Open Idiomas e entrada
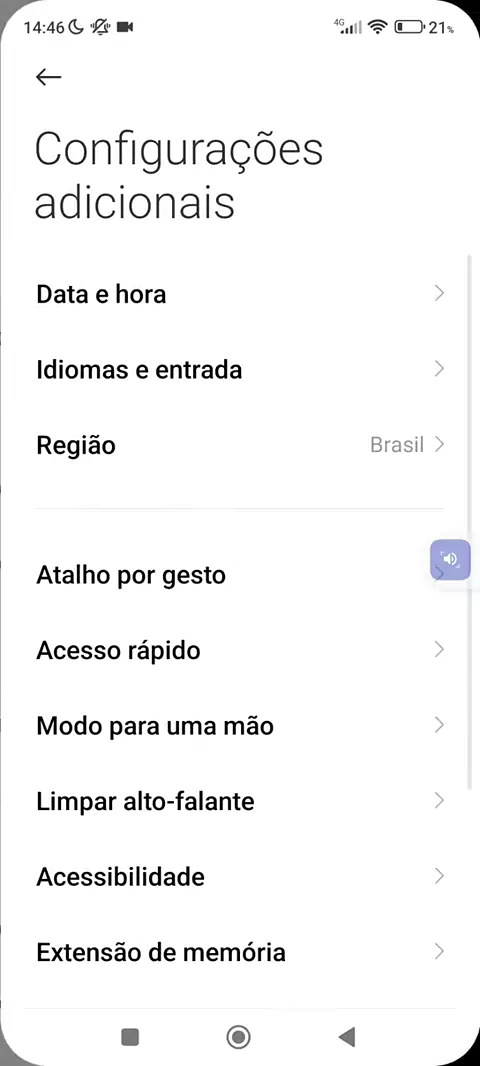Screen dimensions: 480x1066 coord(240,370)
